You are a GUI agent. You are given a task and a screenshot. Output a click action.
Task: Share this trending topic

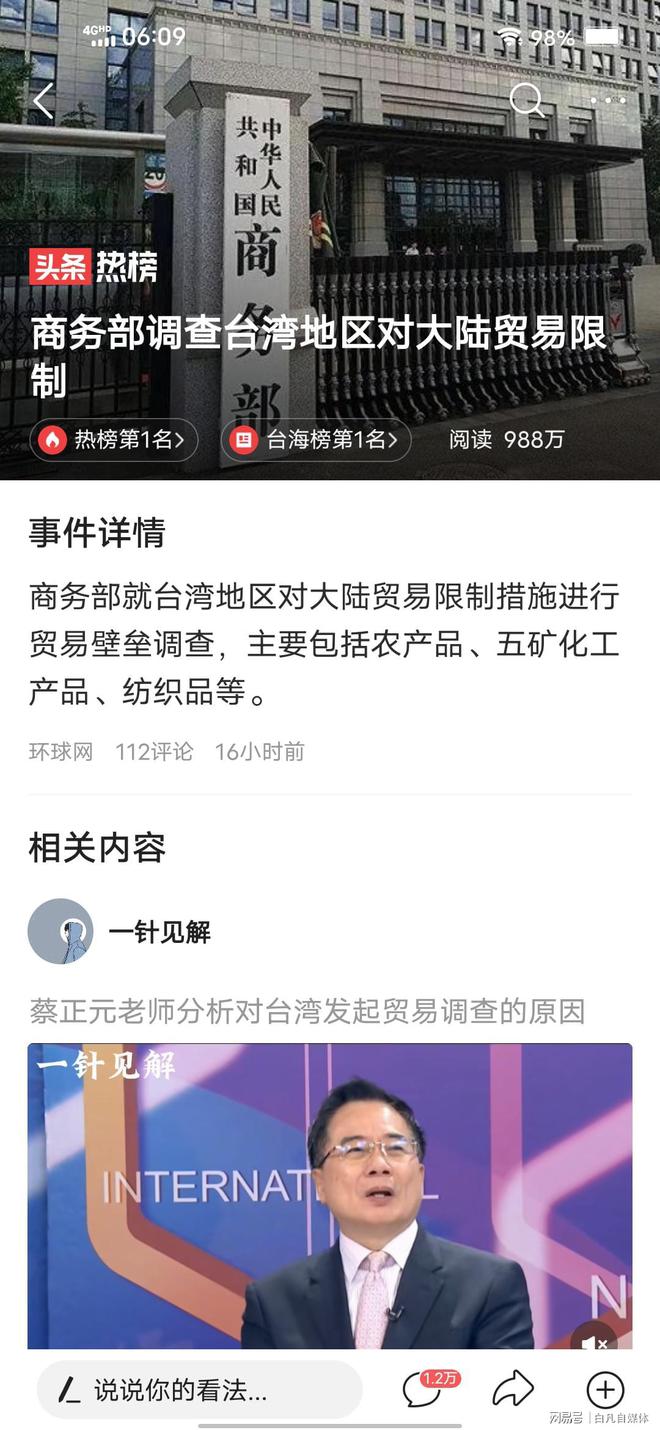coord(513,1389)
